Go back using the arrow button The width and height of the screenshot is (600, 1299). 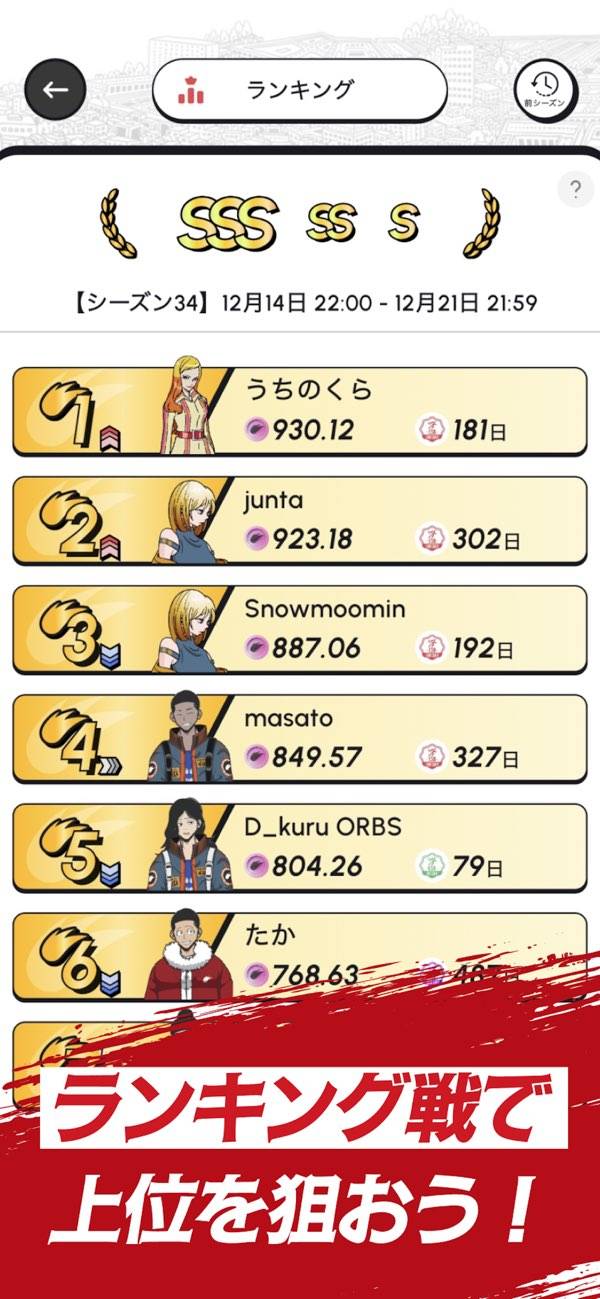(x=55, y=89)
